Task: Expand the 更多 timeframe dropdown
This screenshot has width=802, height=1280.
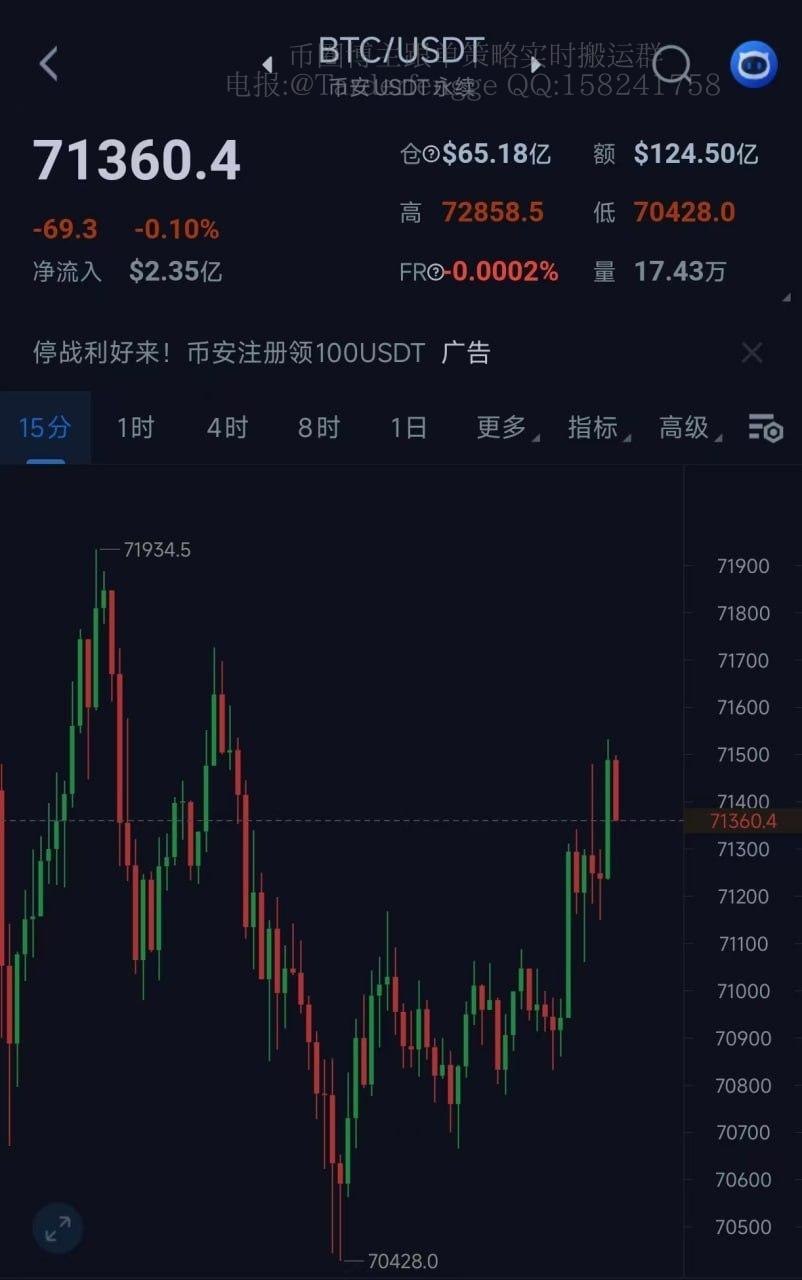Action: (x=503, y=428)
